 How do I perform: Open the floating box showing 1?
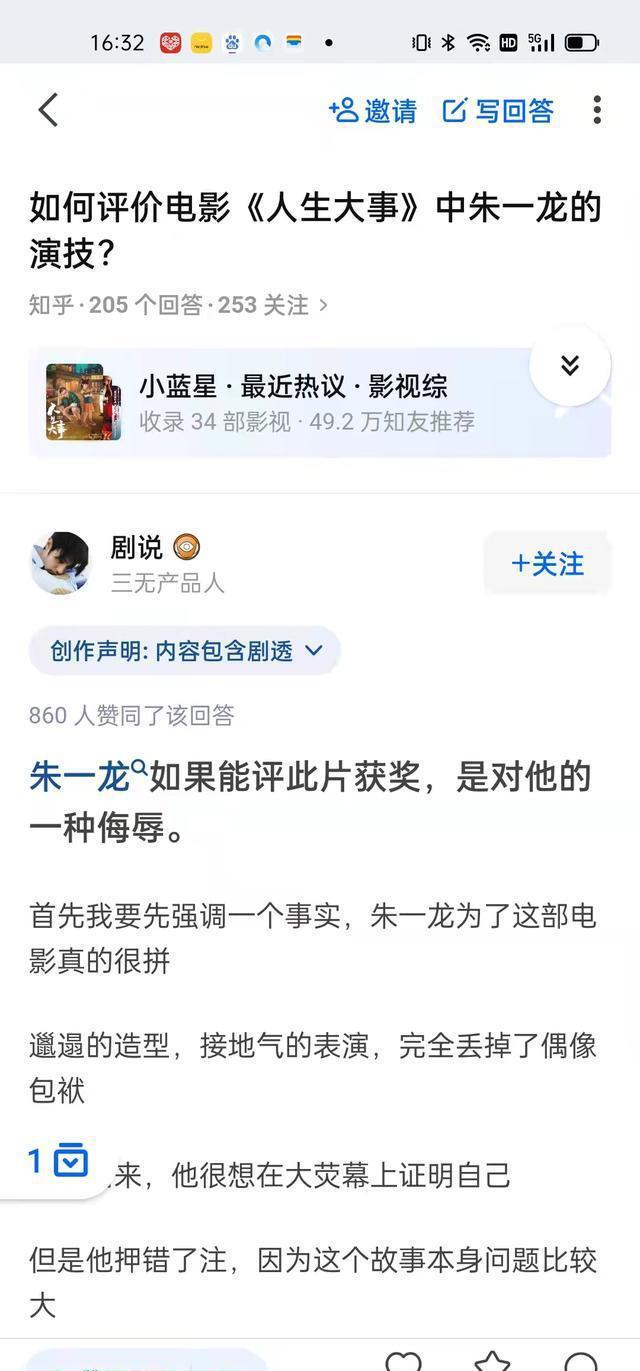(x=57, y=1162)
